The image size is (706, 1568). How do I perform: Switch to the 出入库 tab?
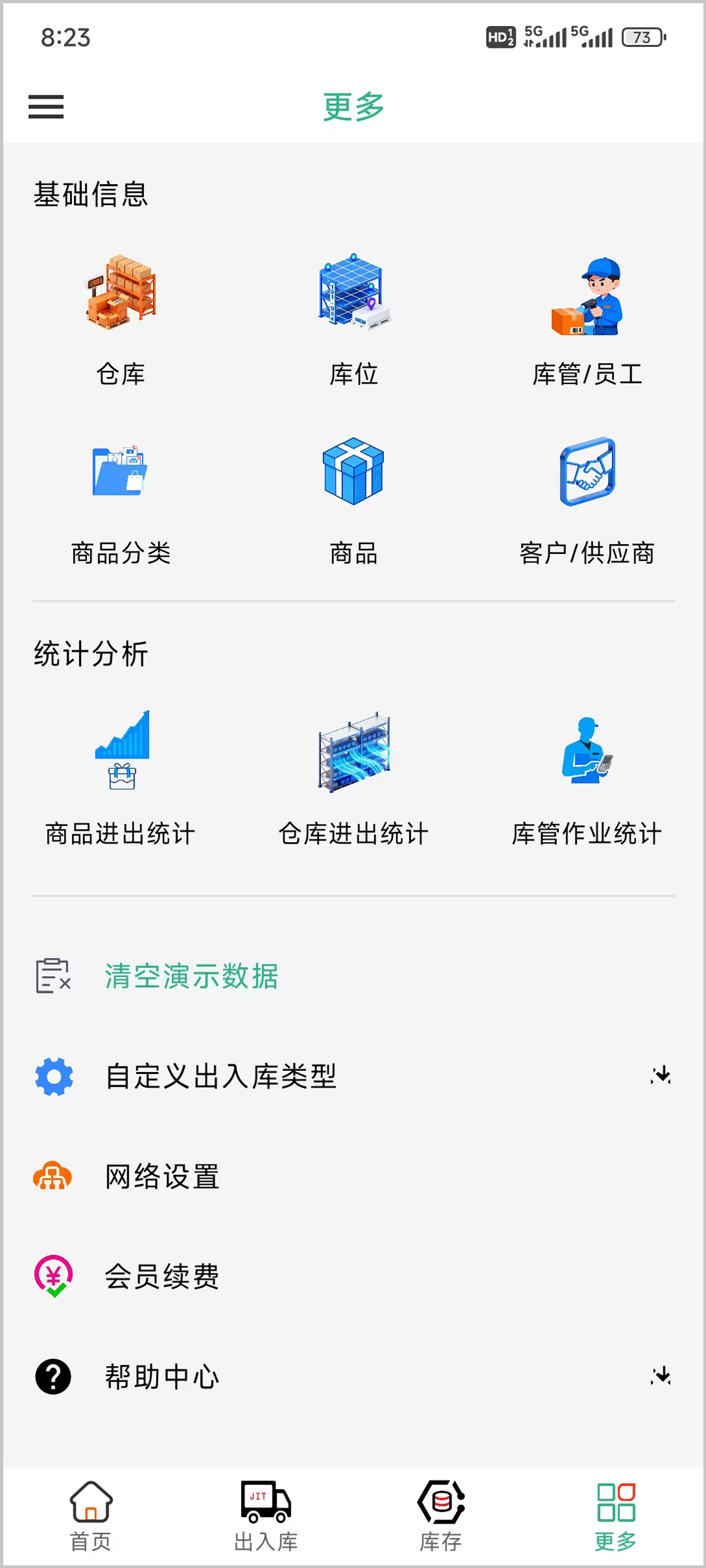click(x=265, y=1516)
